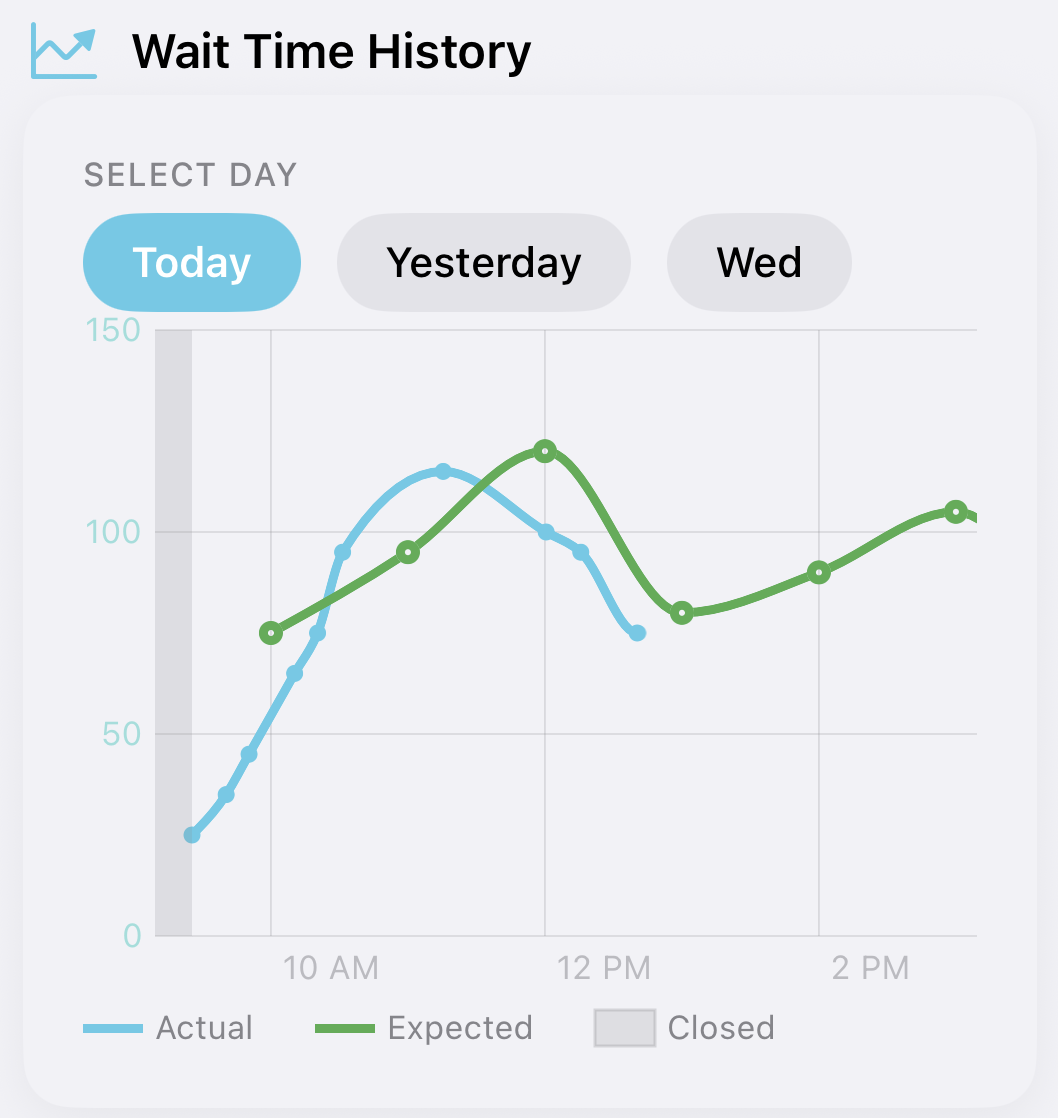The width and height of the screenshot is (1058, 1118).
Task: Click the lowest blue data point on the chart
Action: click(x=191, y=836)
